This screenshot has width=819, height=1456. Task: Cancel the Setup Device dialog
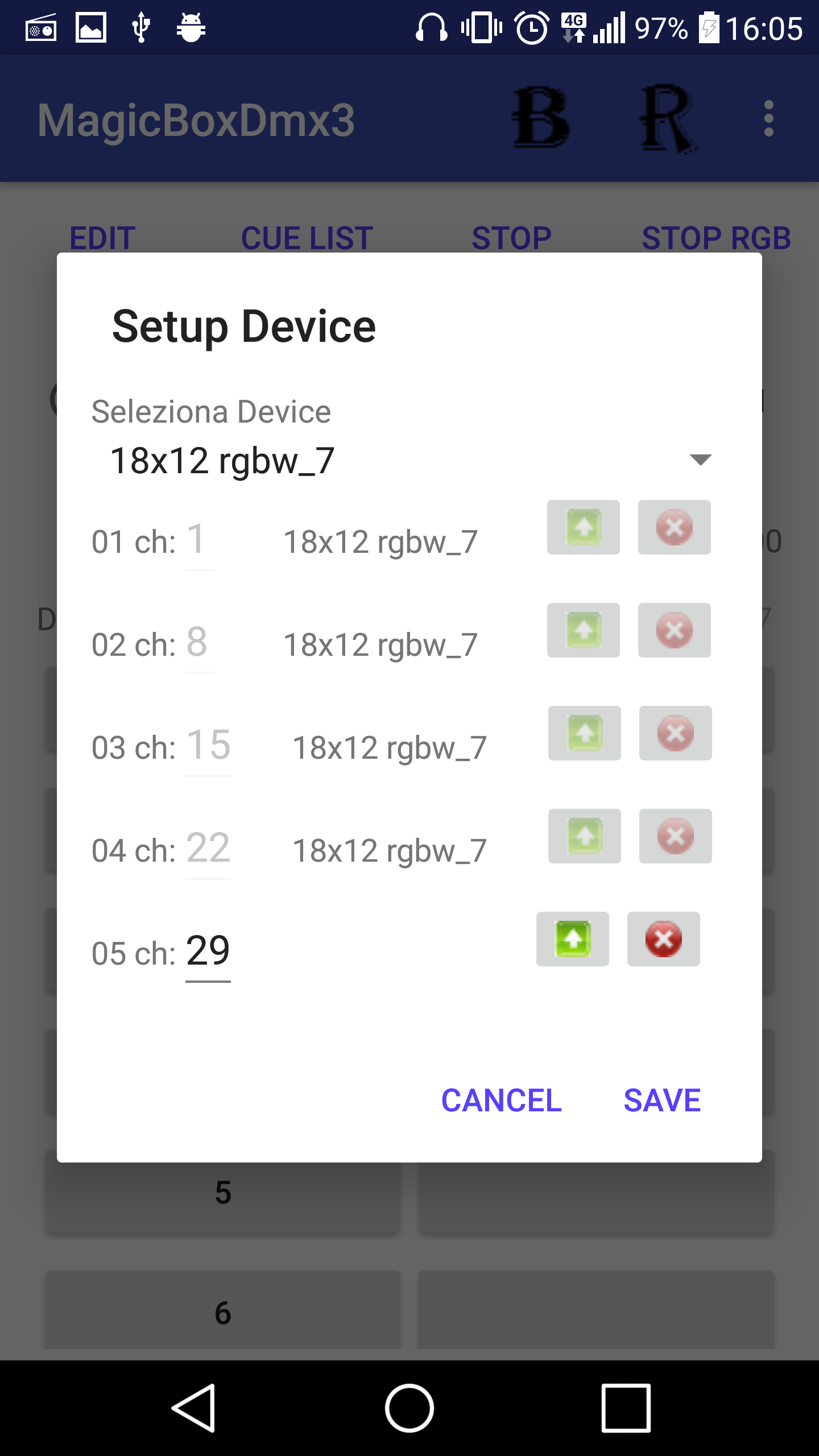(501, 1100)
